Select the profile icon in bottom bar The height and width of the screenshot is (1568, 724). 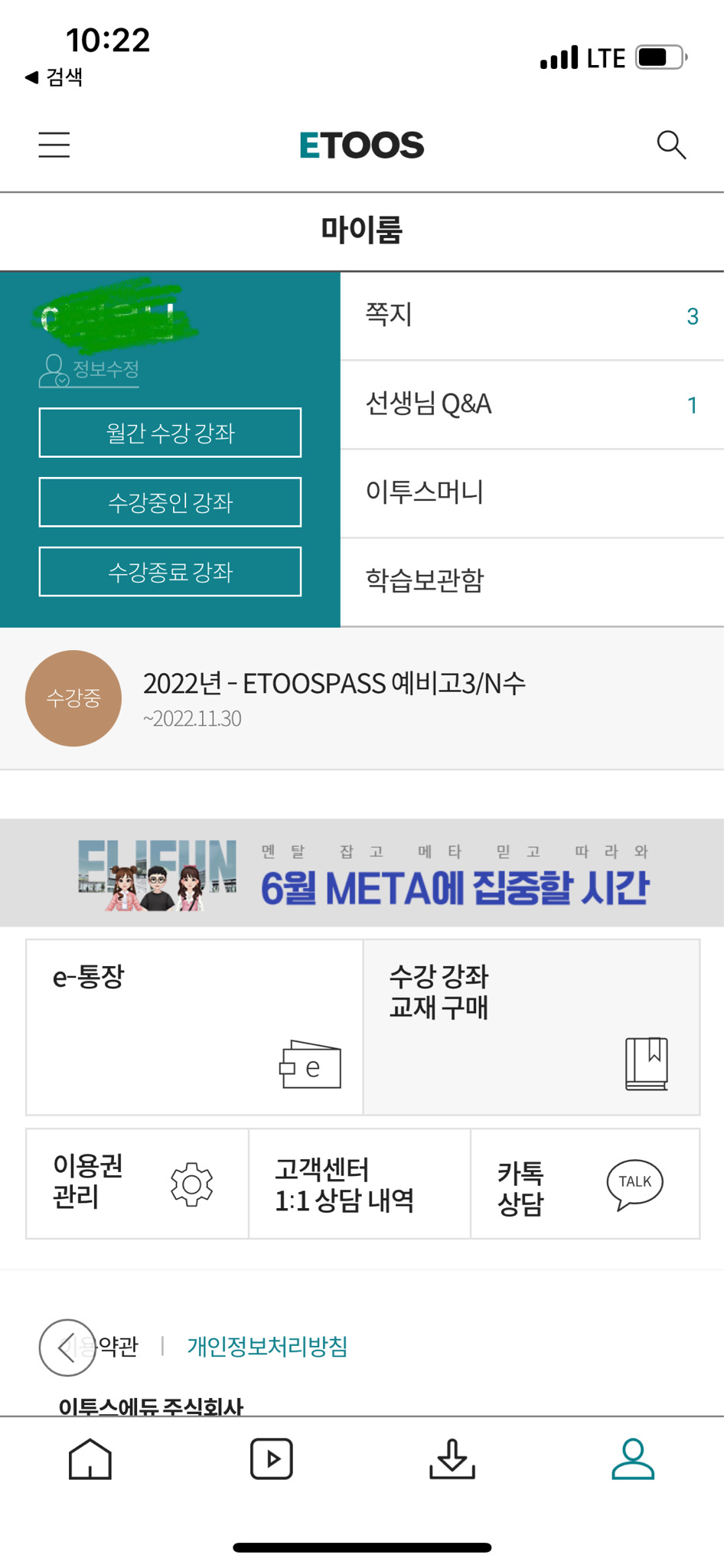coord(633,1459)
